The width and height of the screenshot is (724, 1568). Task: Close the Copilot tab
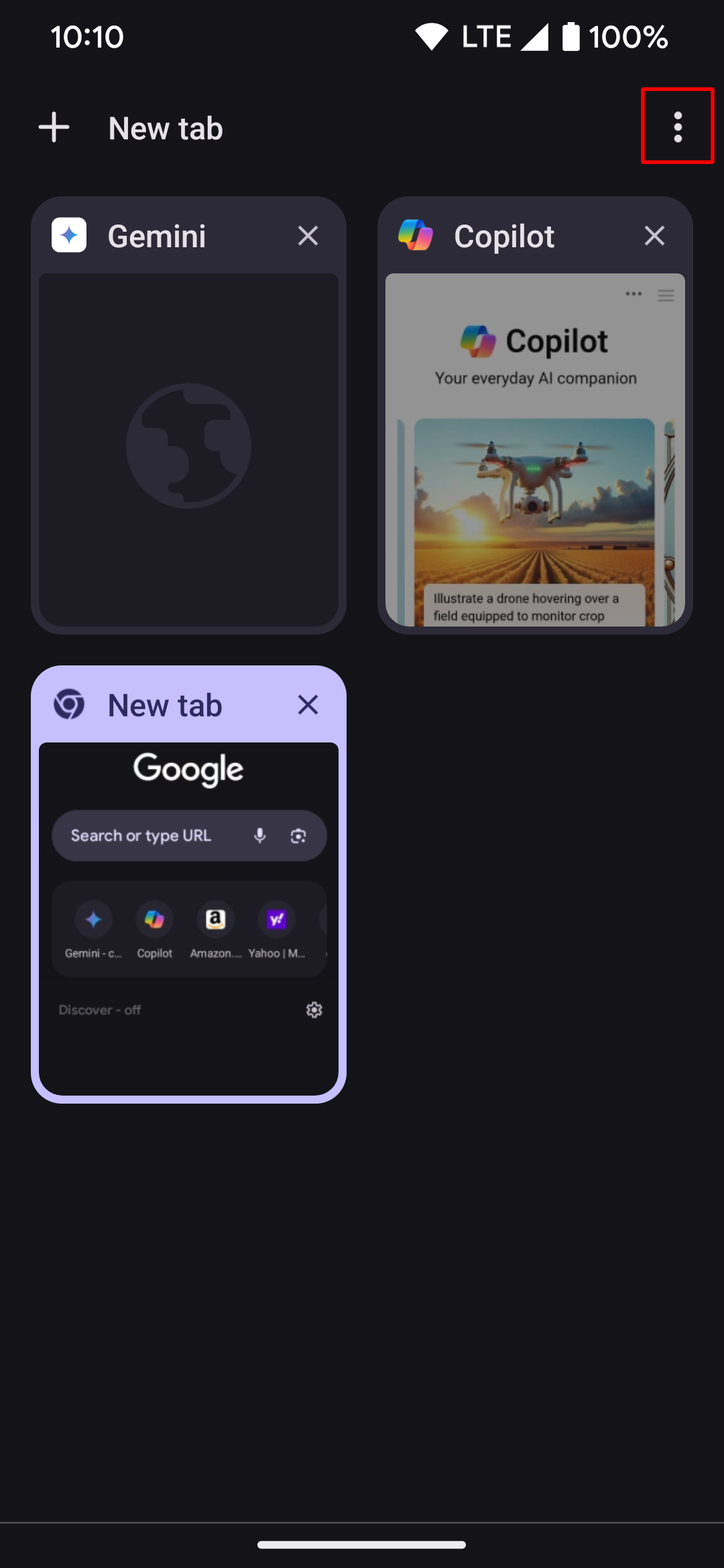pos(654,236)
